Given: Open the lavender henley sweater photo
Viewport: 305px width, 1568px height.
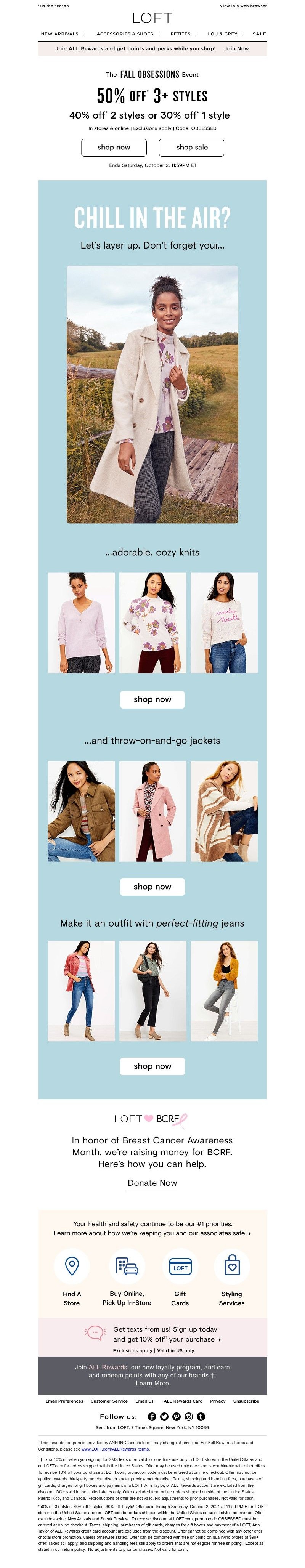Looking at the screenshot, I should coord(82,623).
